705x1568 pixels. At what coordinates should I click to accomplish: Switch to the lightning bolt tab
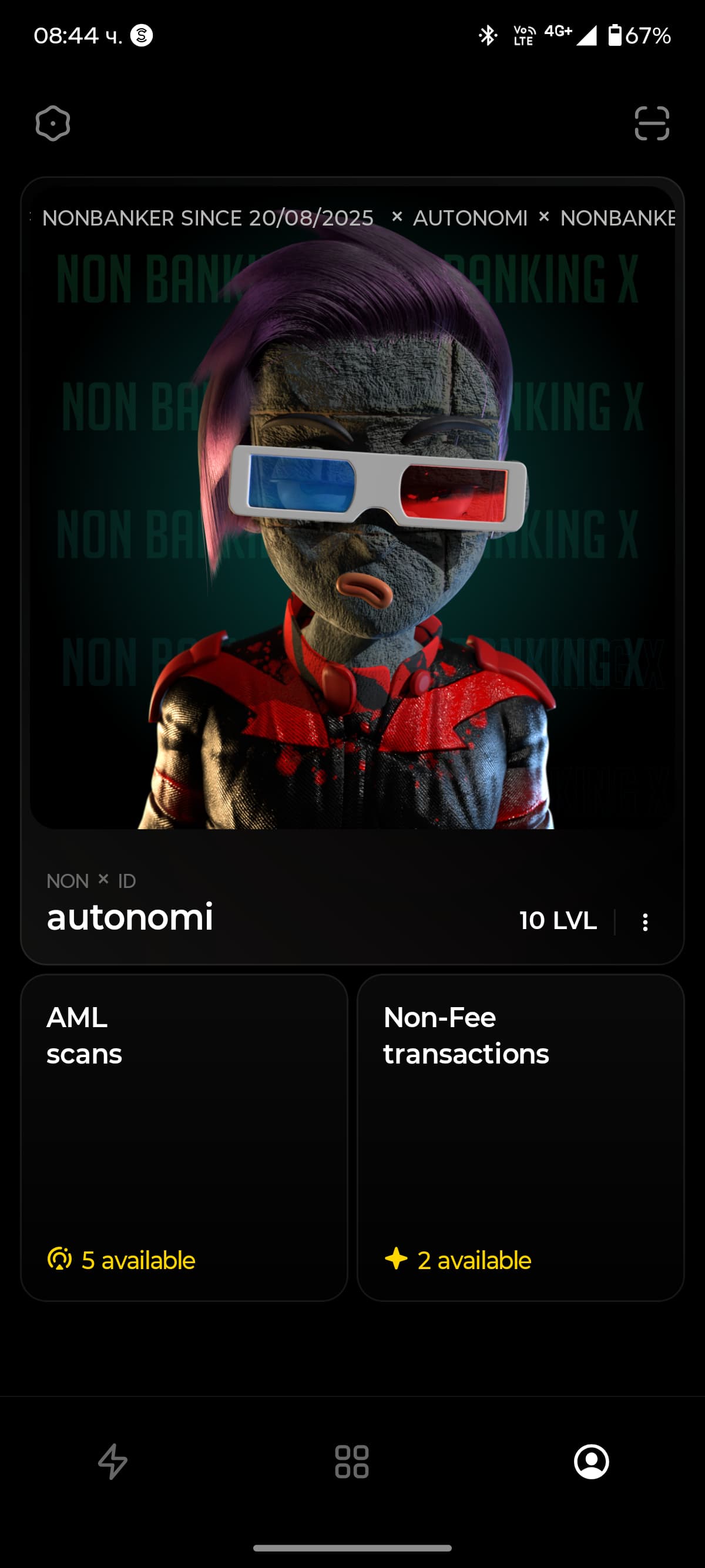click(113, 1461)
